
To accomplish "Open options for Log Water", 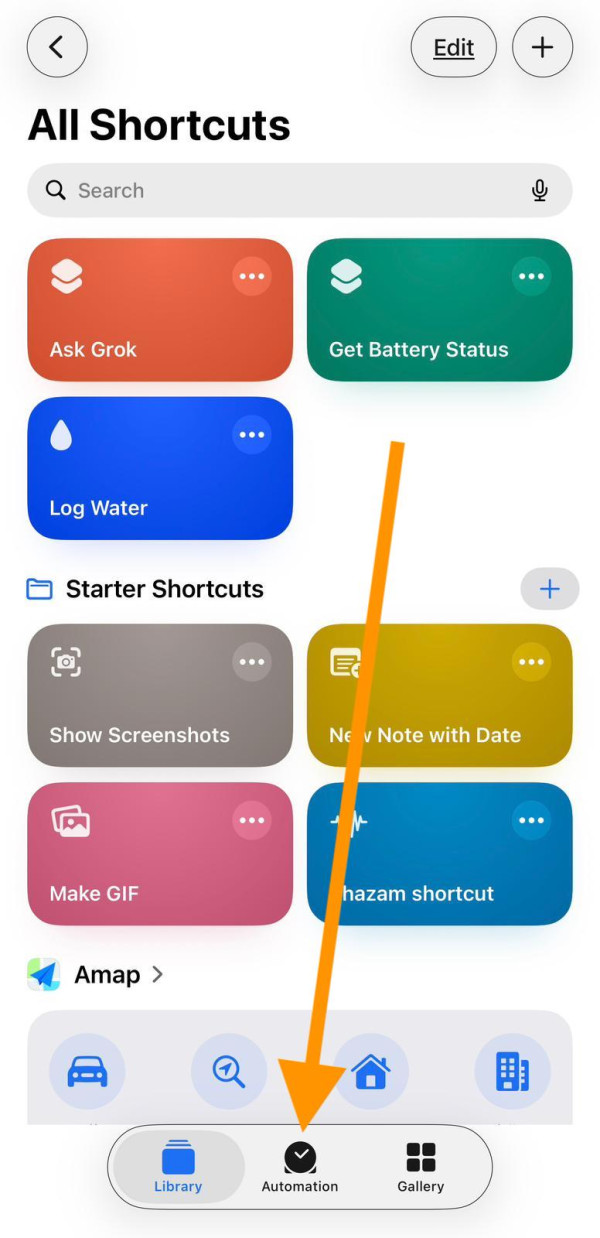I will click(252, 434).
